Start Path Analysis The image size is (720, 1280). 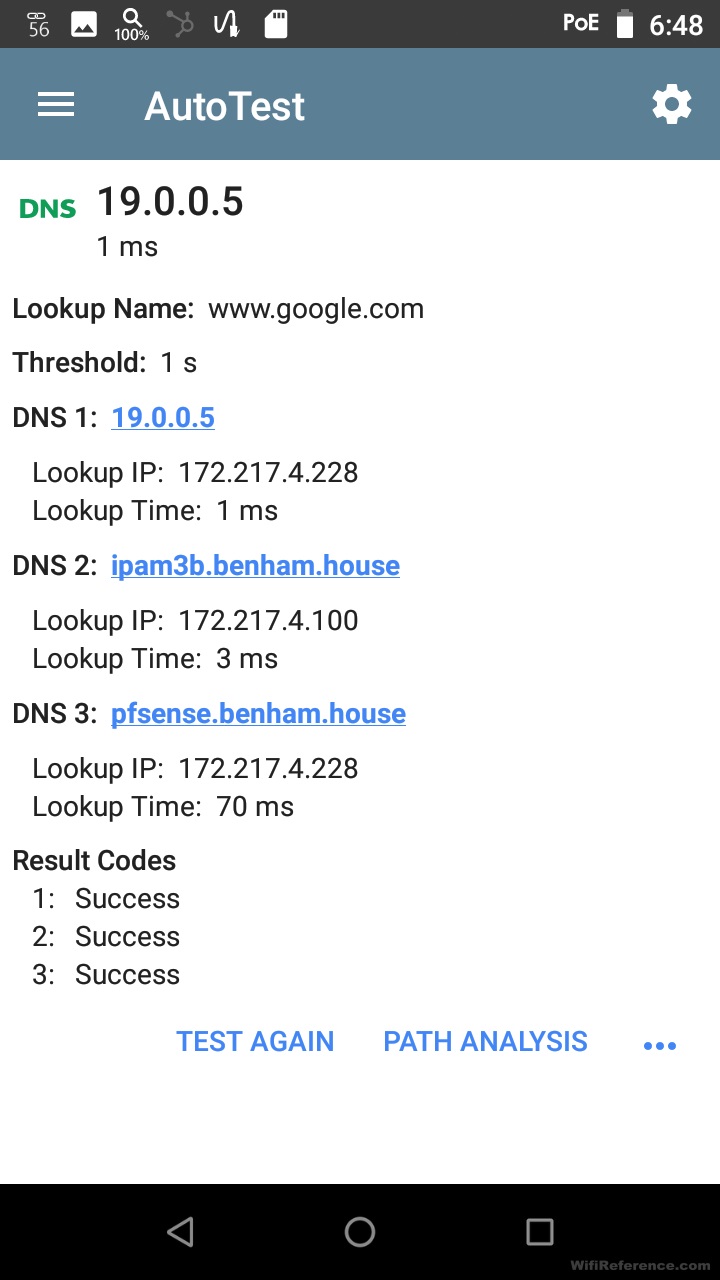pyautogui.click(x=485, y=1041)
